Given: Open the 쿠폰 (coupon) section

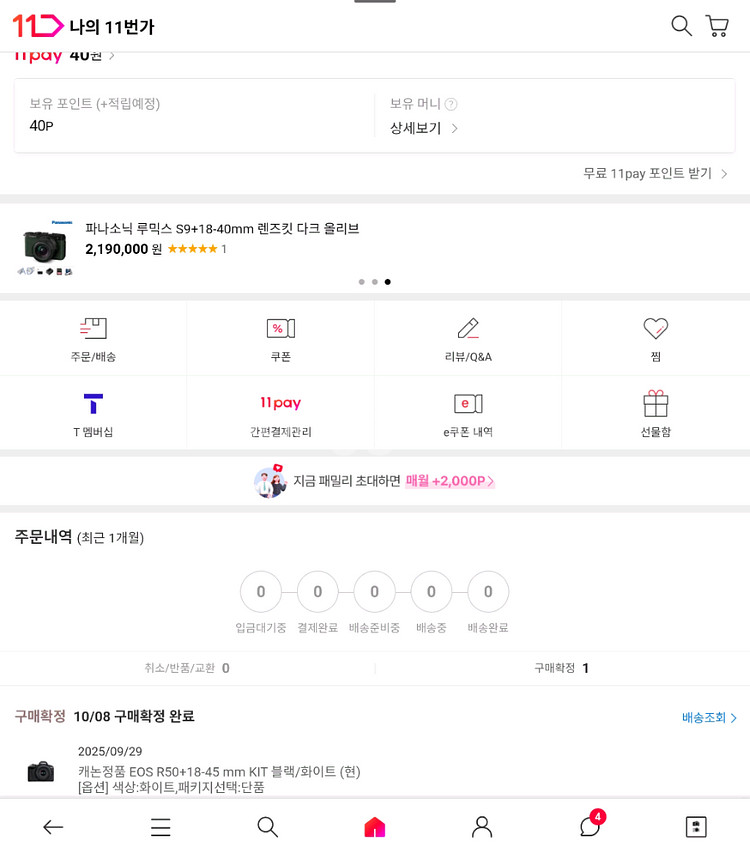Looking at the screenshot, I should [x=280, y=337].
